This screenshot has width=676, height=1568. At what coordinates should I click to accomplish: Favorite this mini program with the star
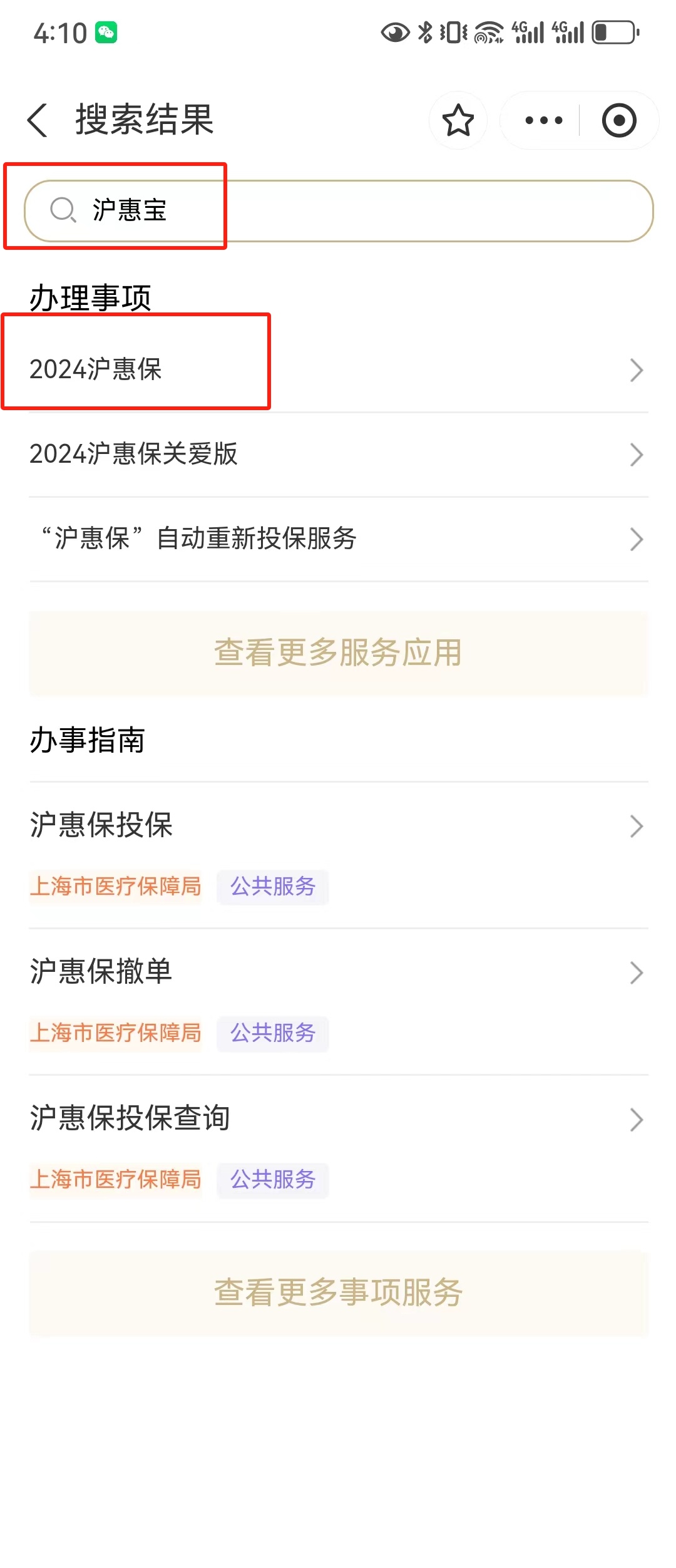tap(458, 120)
